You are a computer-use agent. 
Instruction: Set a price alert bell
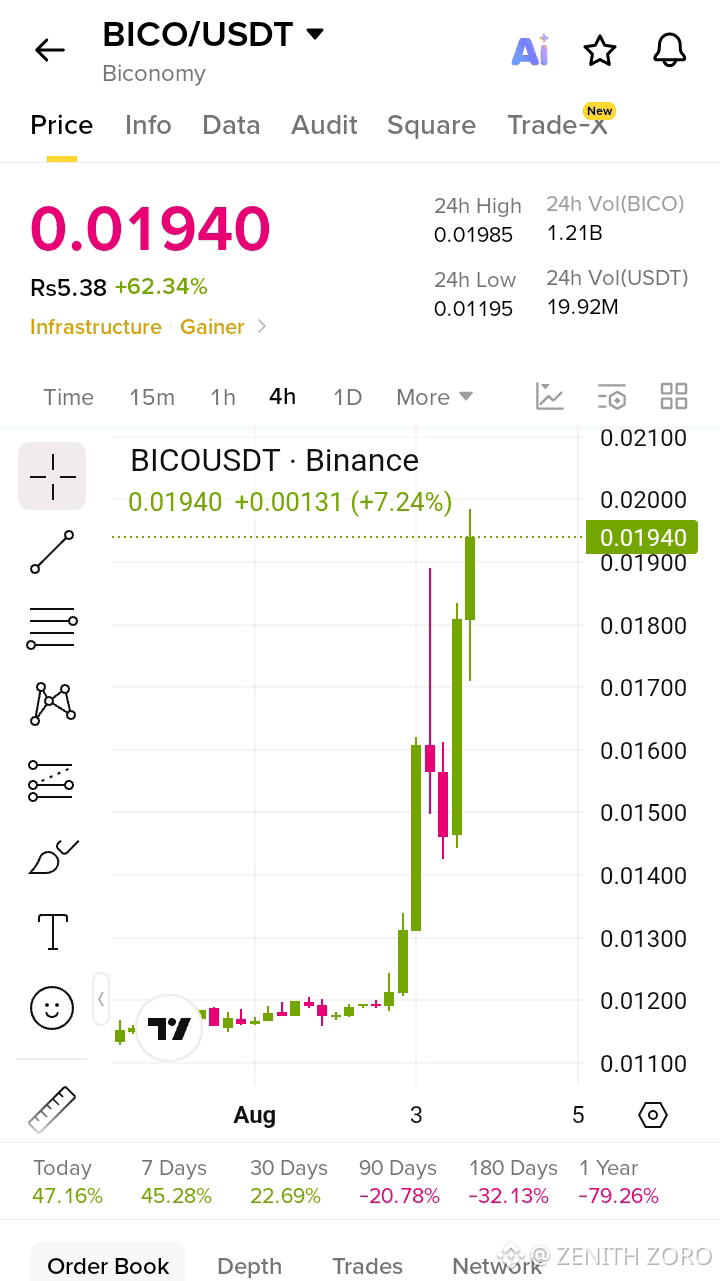(670, 50)
